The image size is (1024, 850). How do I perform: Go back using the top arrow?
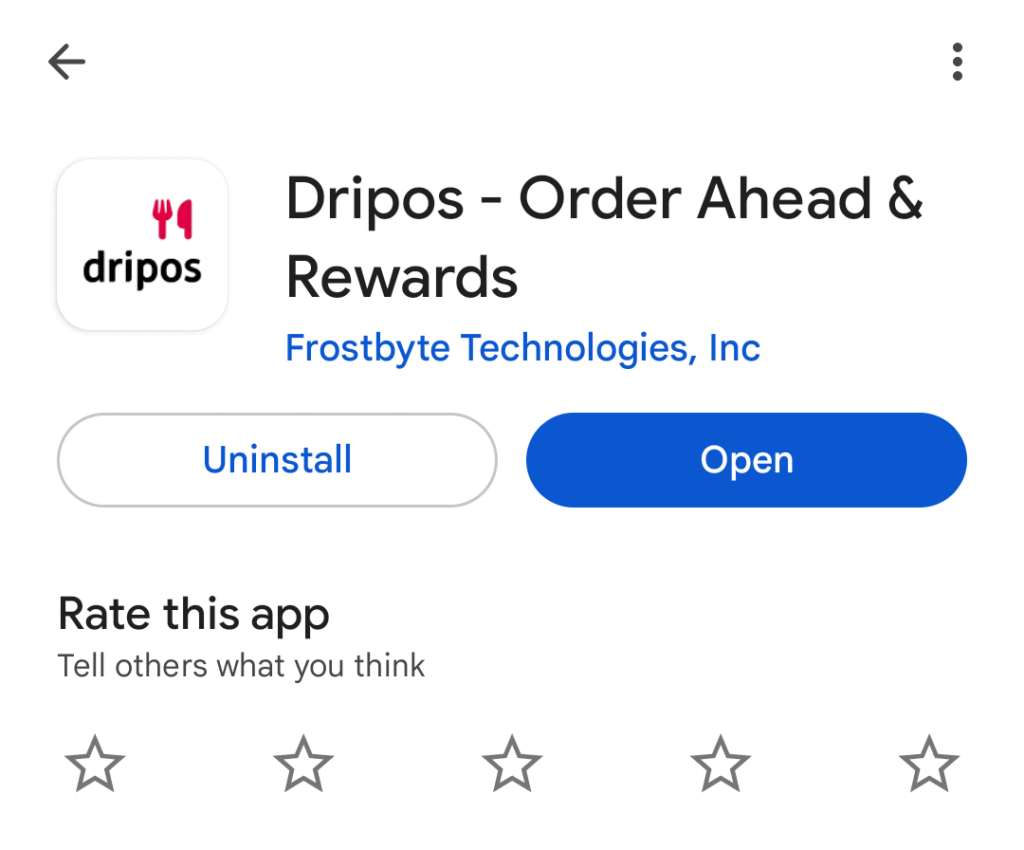point(67,63)
